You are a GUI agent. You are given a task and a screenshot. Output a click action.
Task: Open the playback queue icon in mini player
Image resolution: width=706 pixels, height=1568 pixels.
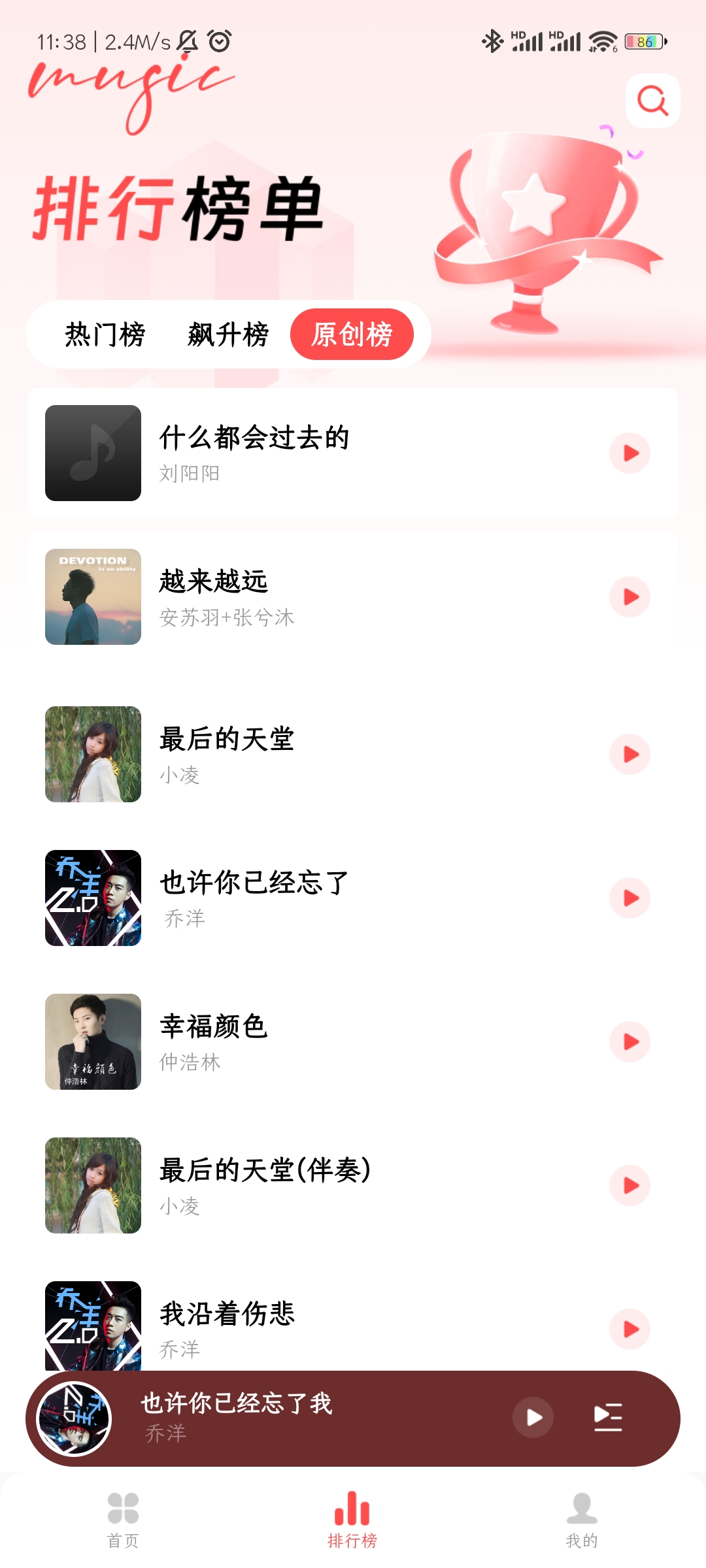(x=607, y=1417)
